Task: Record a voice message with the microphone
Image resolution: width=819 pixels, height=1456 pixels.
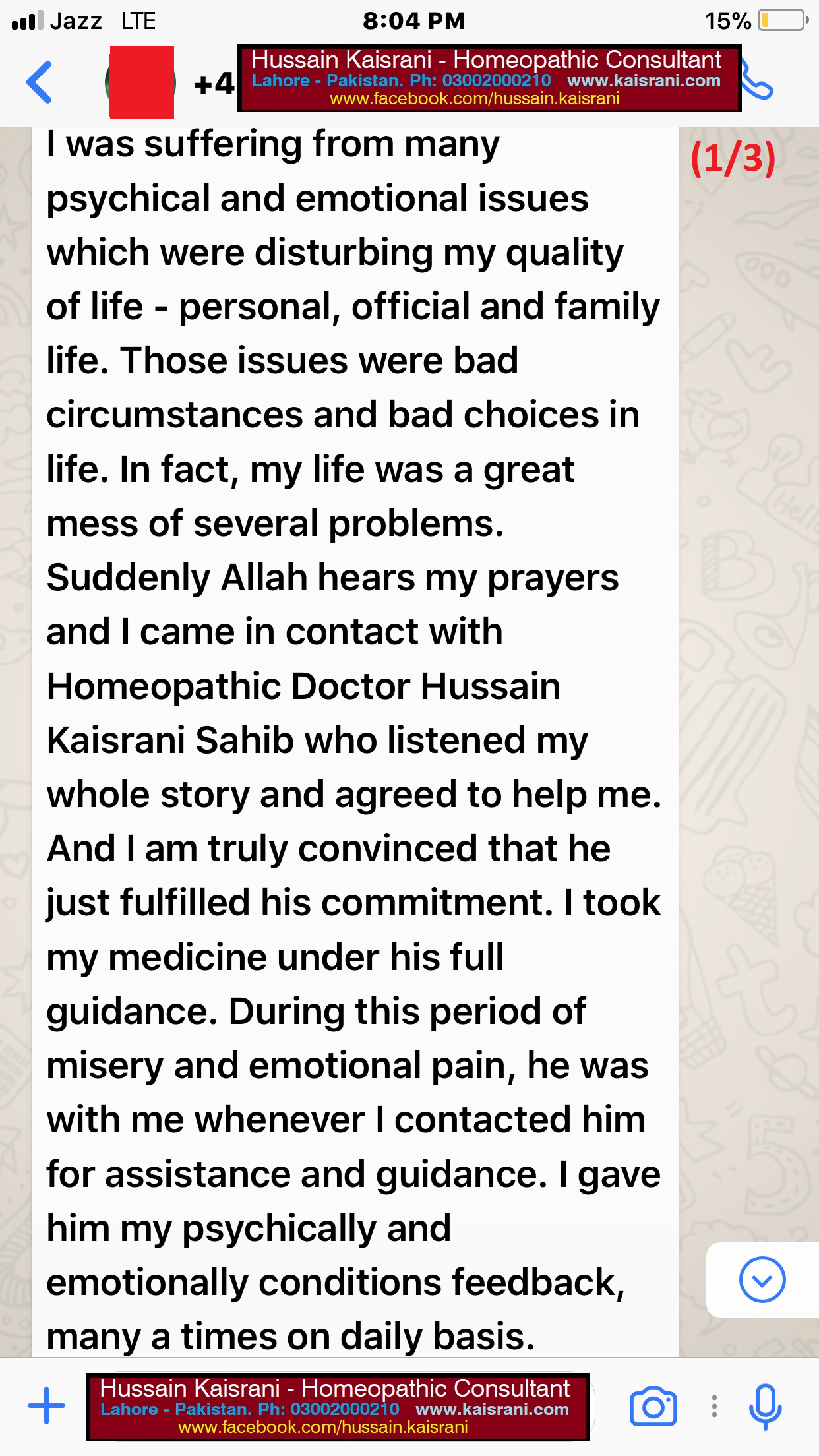Action: click(x=765, y=1407)
